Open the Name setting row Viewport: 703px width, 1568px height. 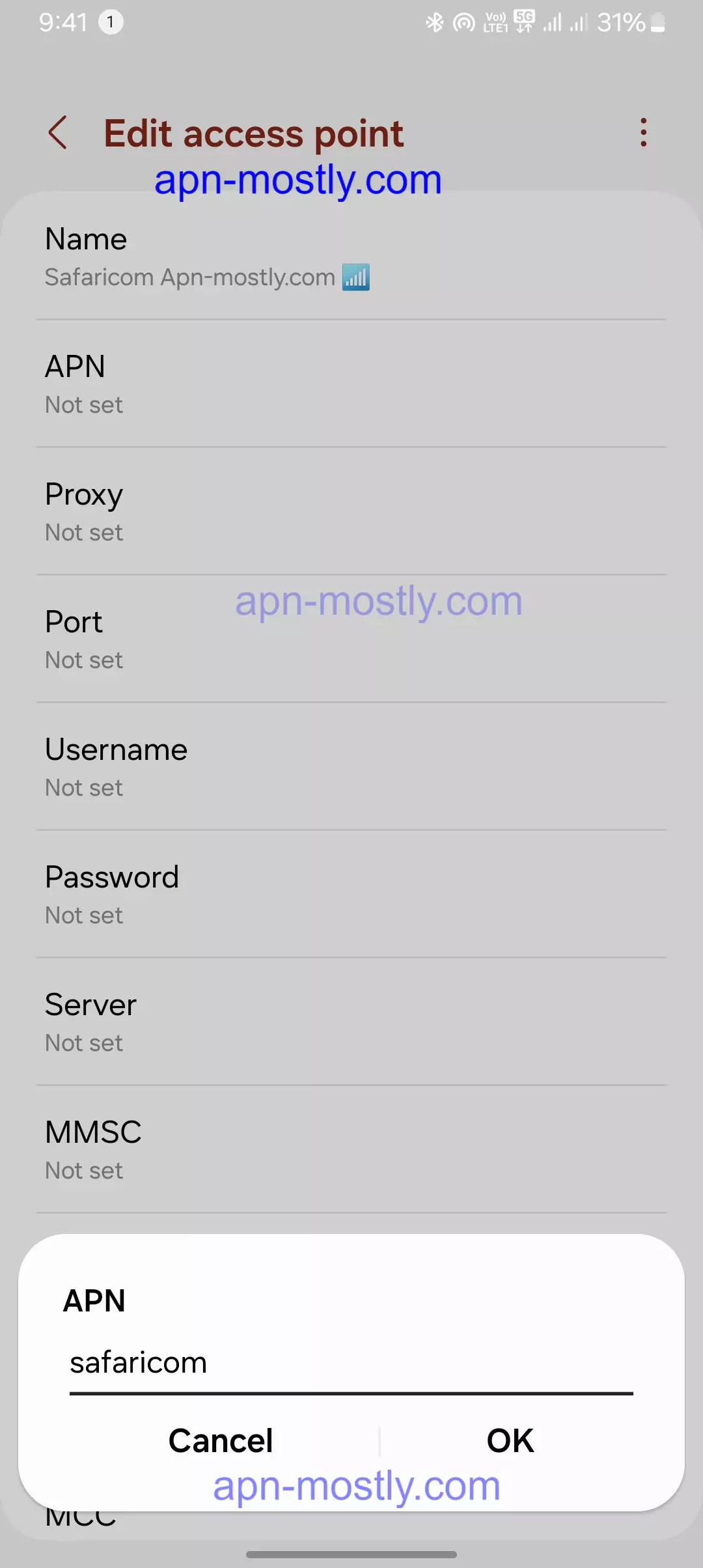coord(351,257)
